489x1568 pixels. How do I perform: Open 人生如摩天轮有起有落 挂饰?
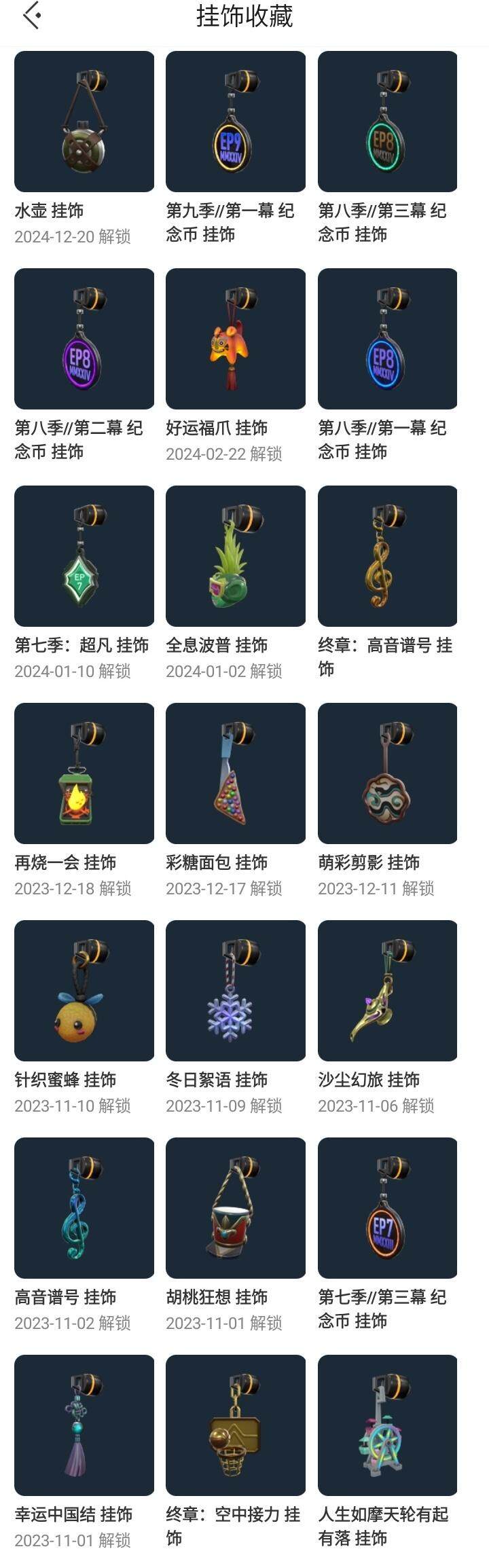click(x=387, y=1425)
